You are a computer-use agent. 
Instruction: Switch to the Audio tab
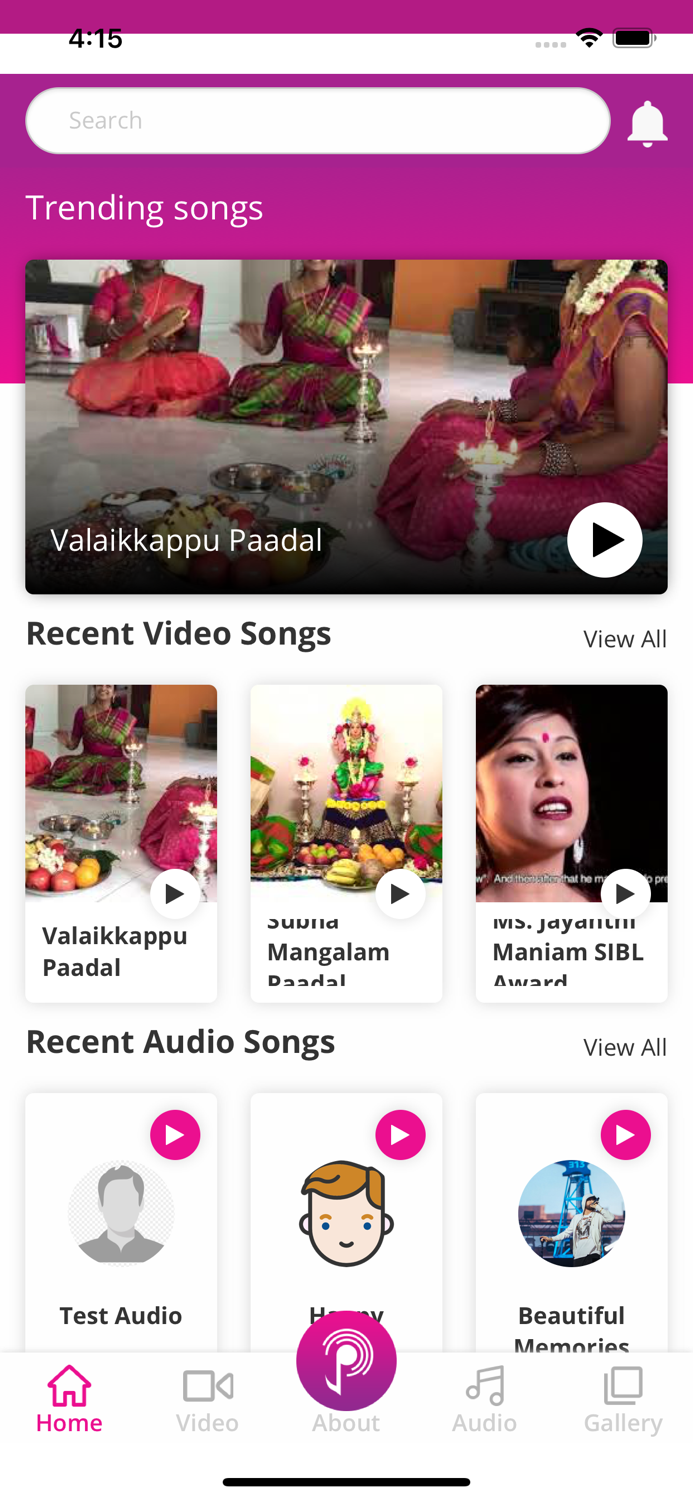(485, 1399)
